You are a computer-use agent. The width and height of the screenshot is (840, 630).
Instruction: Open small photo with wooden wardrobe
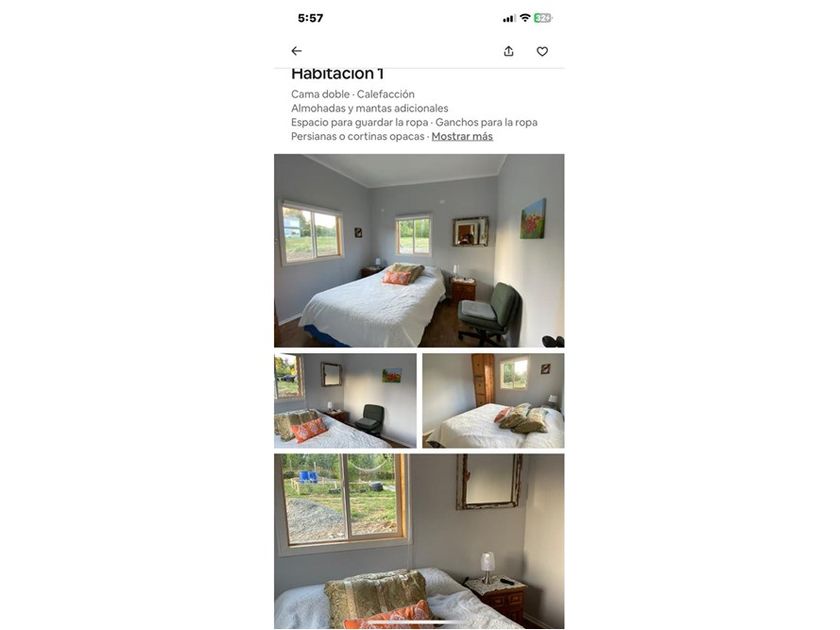point(493,401)
